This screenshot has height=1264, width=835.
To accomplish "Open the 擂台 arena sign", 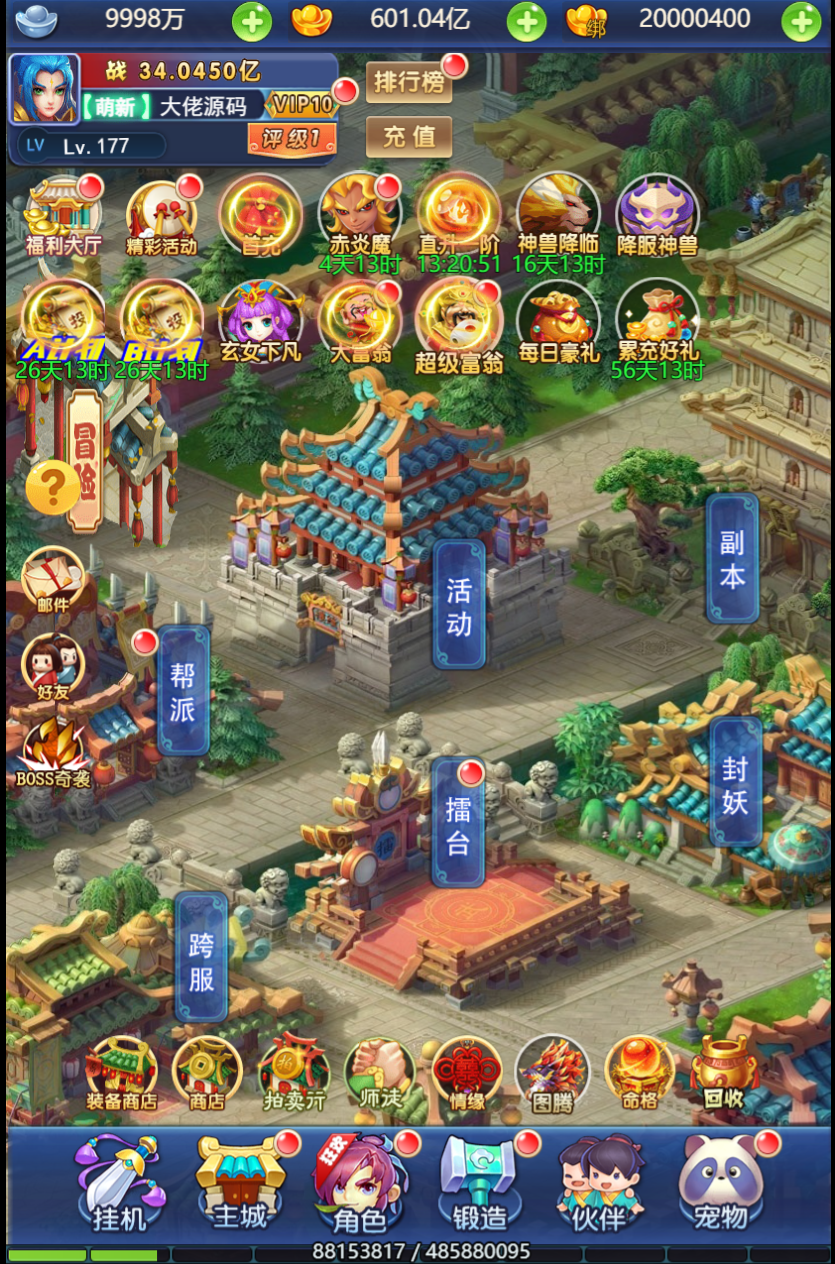I will pyautogui.click(x=458, y=824).
